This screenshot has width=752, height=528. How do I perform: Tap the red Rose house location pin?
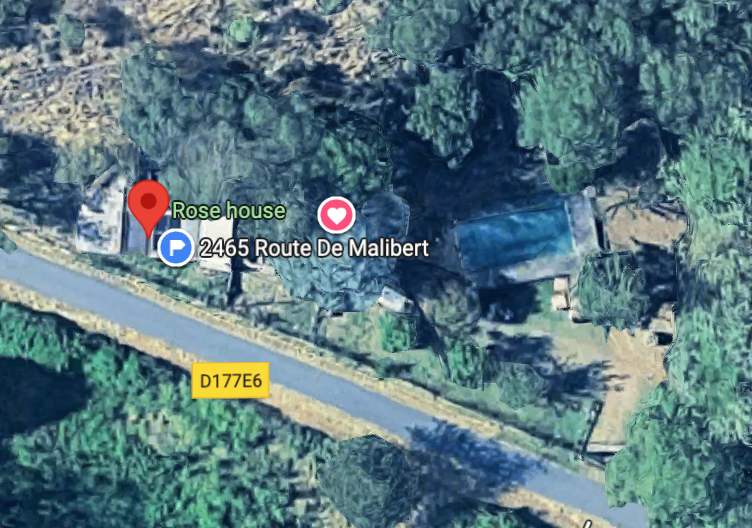tap(150, 205)
